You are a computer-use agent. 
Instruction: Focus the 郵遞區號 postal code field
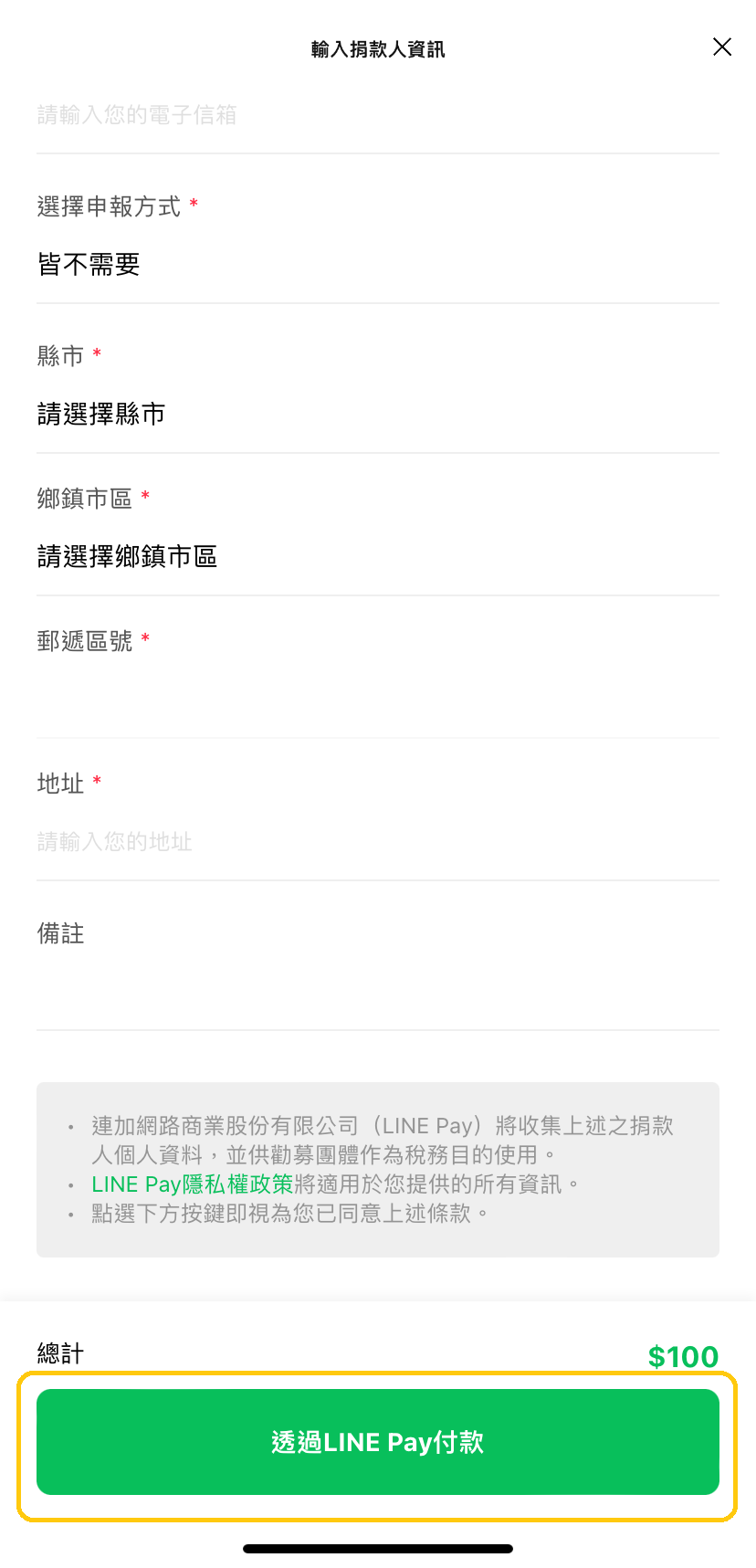378,700
